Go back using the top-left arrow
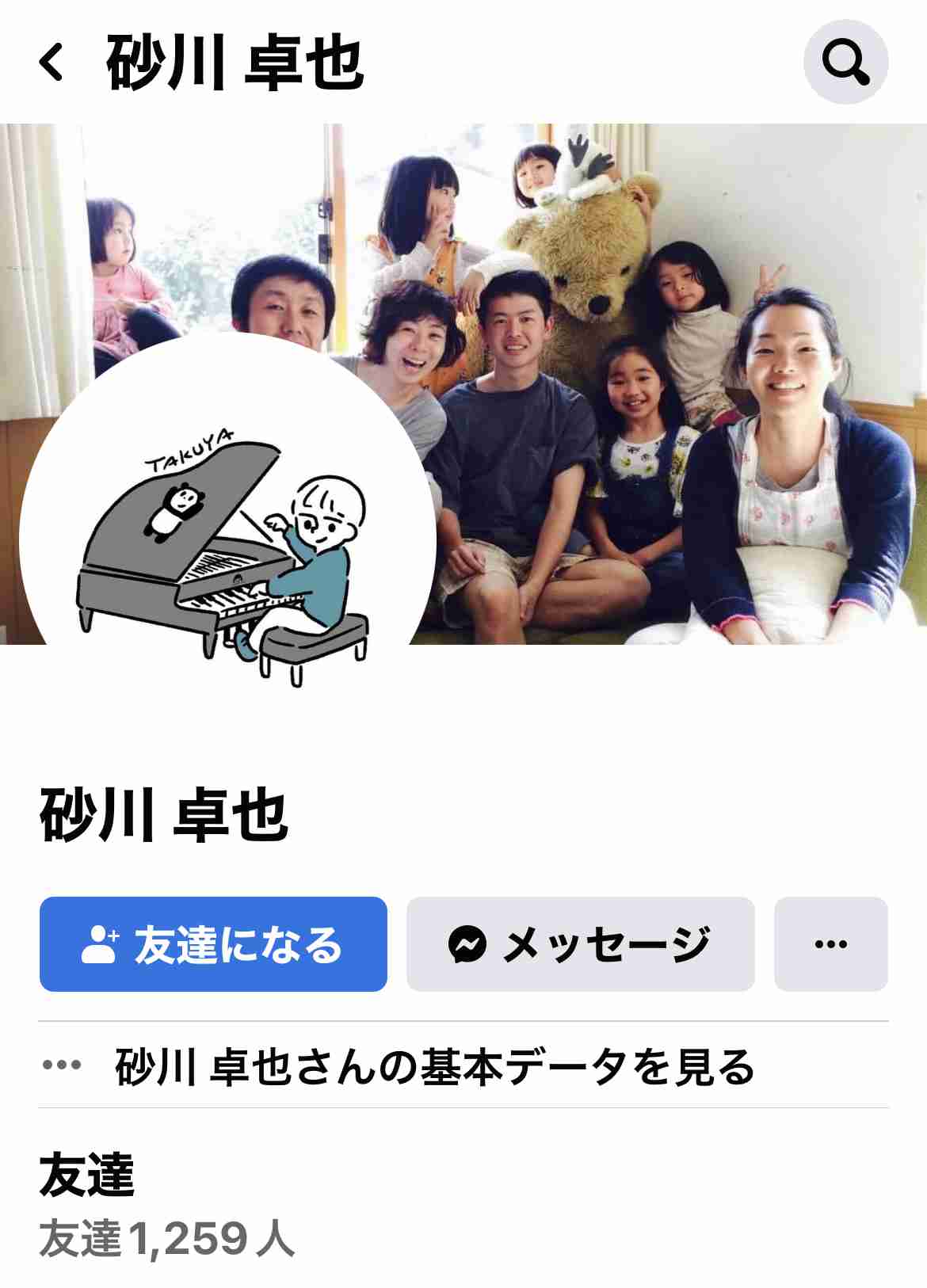Image resolution: width=927 pixels, height=1288 pixels. click(51, 62)
